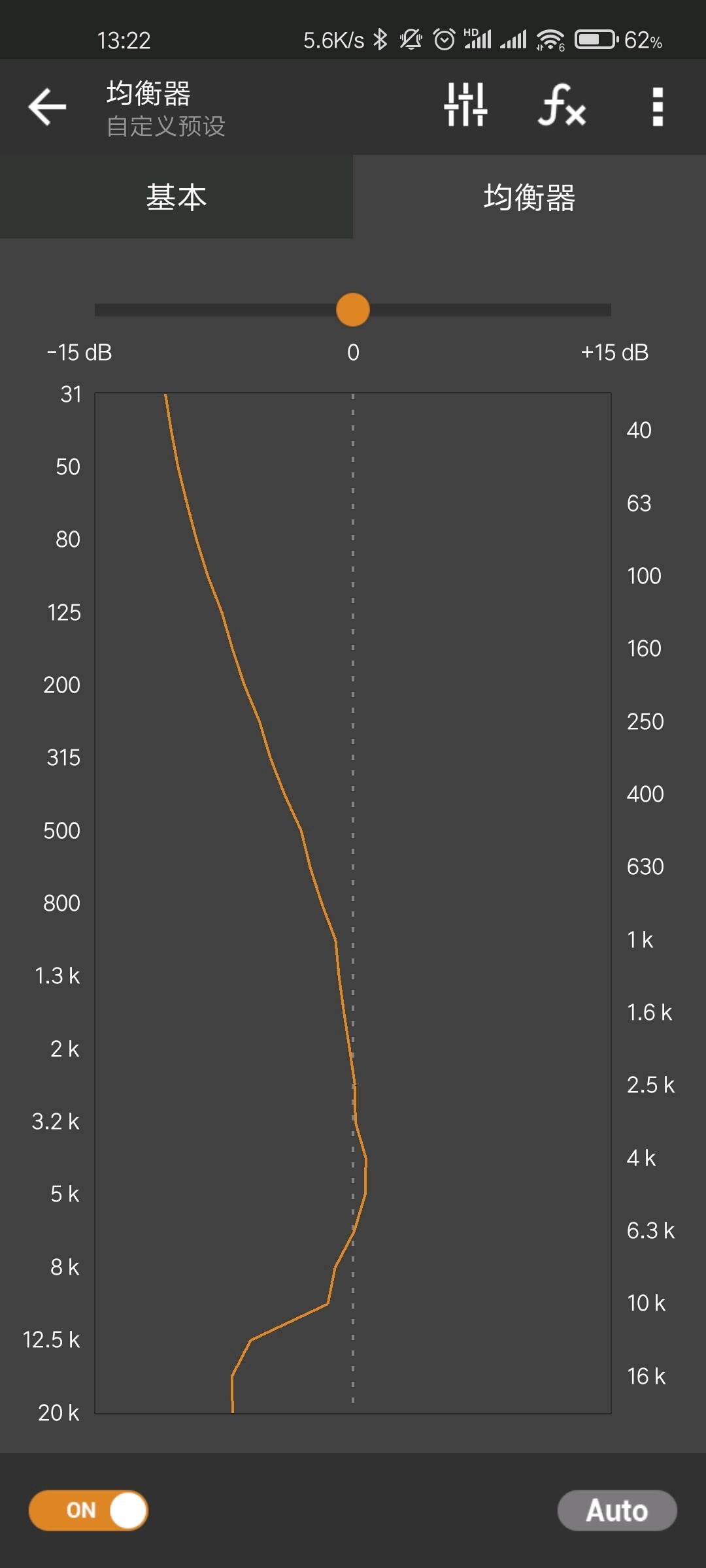Tap the Auto button
The height and width of the screenshot is (1568, 706).
click(617, 1510)
